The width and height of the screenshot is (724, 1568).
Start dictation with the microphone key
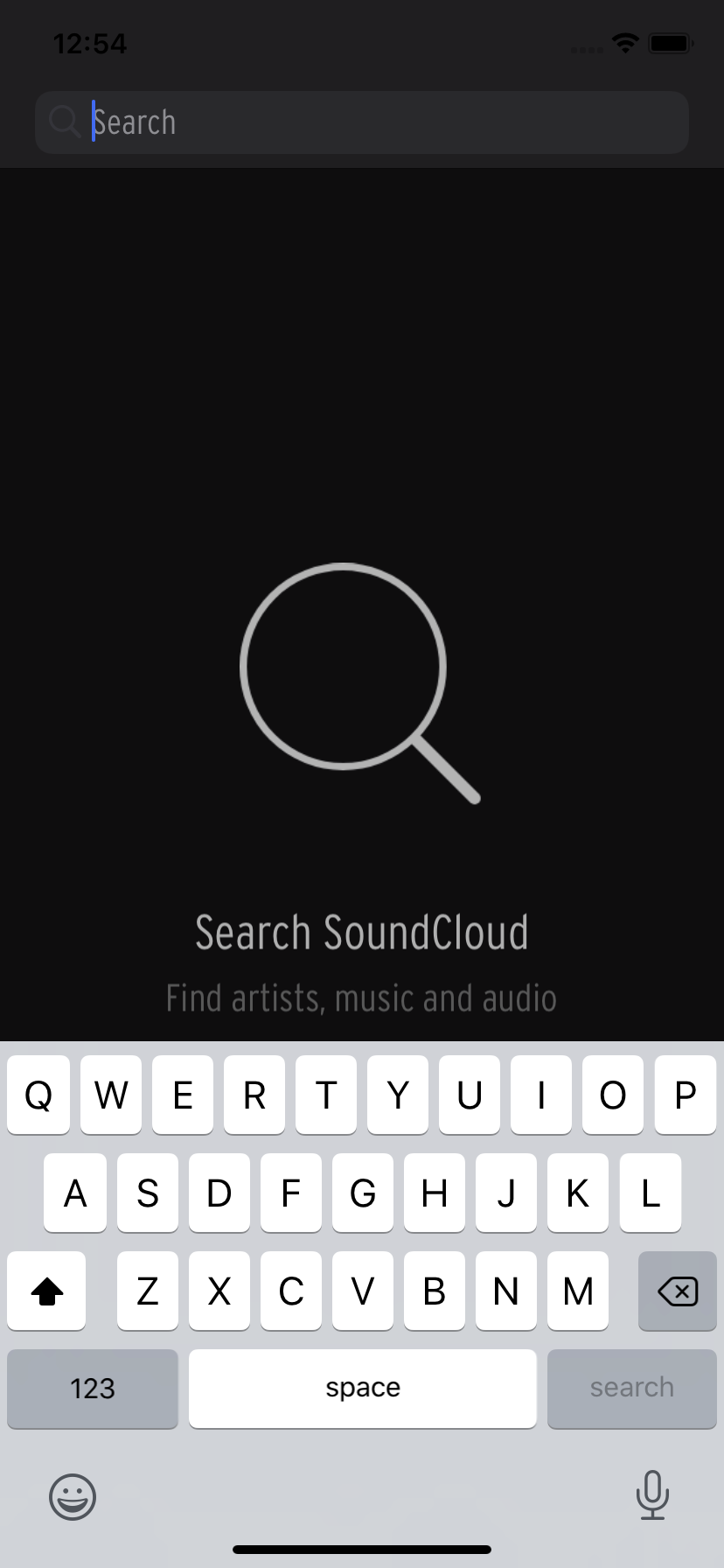click(x=652, y=1495)
